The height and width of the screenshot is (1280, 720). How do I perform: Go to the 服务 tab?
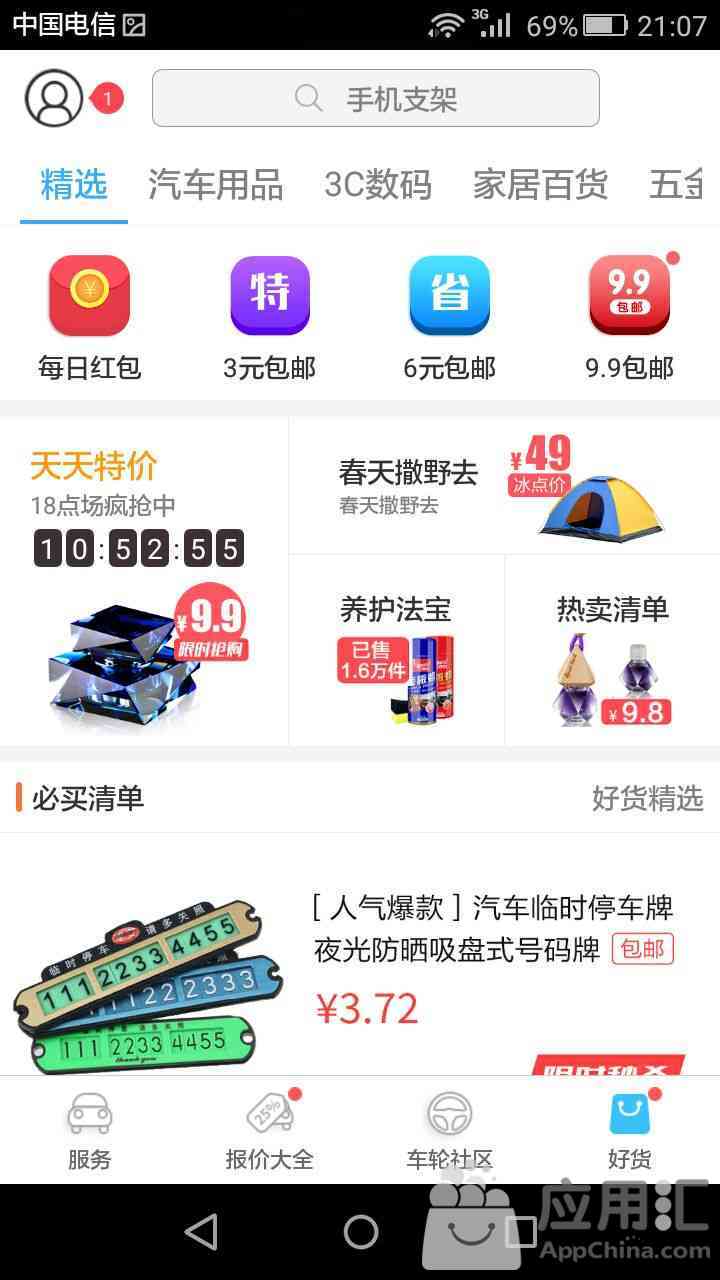[x=90, y=1132]
